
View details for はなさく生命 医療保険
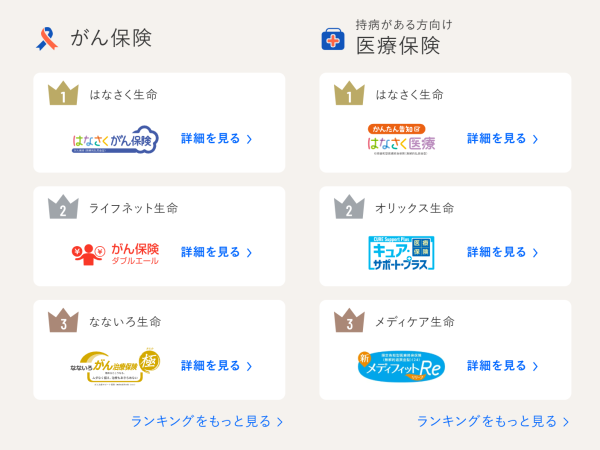[x=502, y=139]
